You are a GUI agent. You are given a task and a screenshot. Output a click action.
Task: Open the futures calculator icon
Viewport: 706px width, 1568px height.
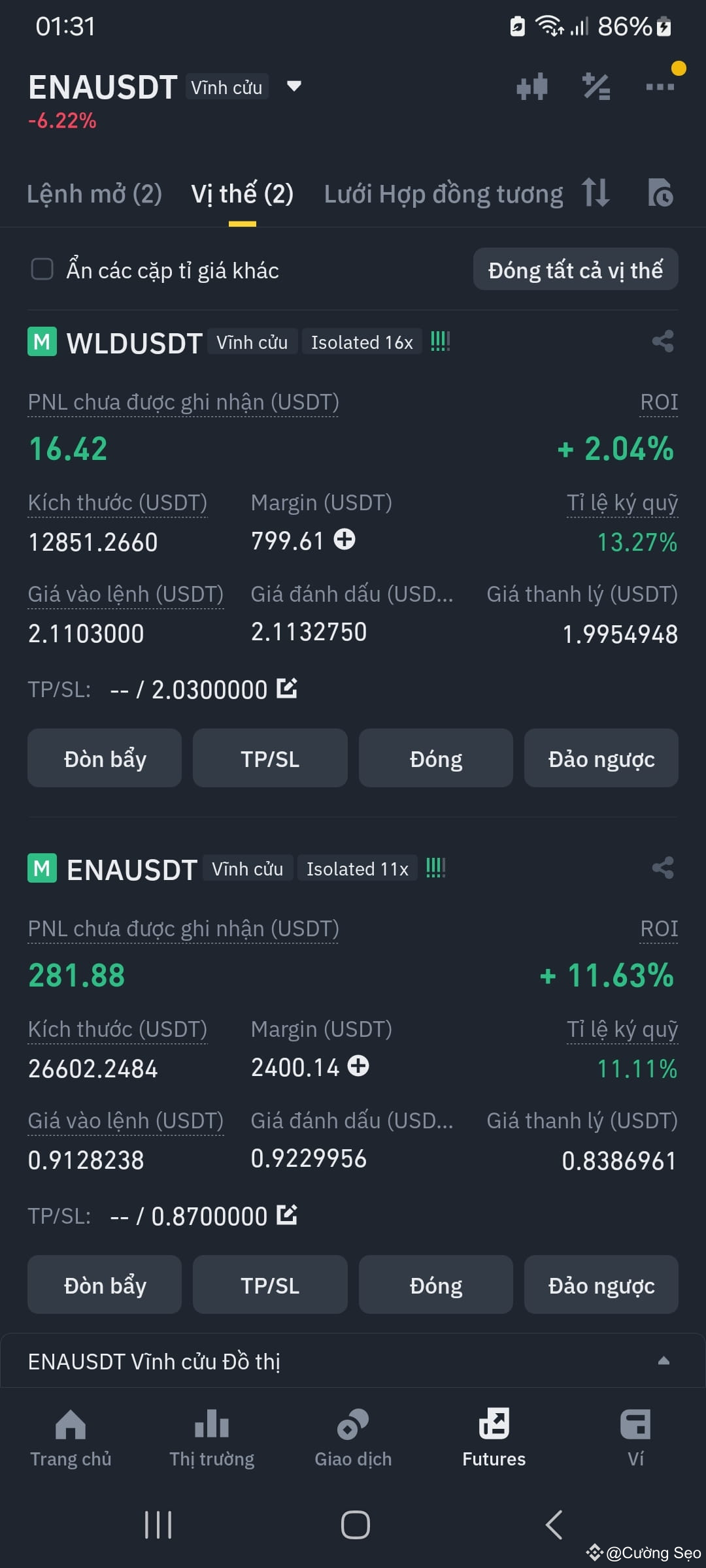pyautogui.click(x=597, y=87)
